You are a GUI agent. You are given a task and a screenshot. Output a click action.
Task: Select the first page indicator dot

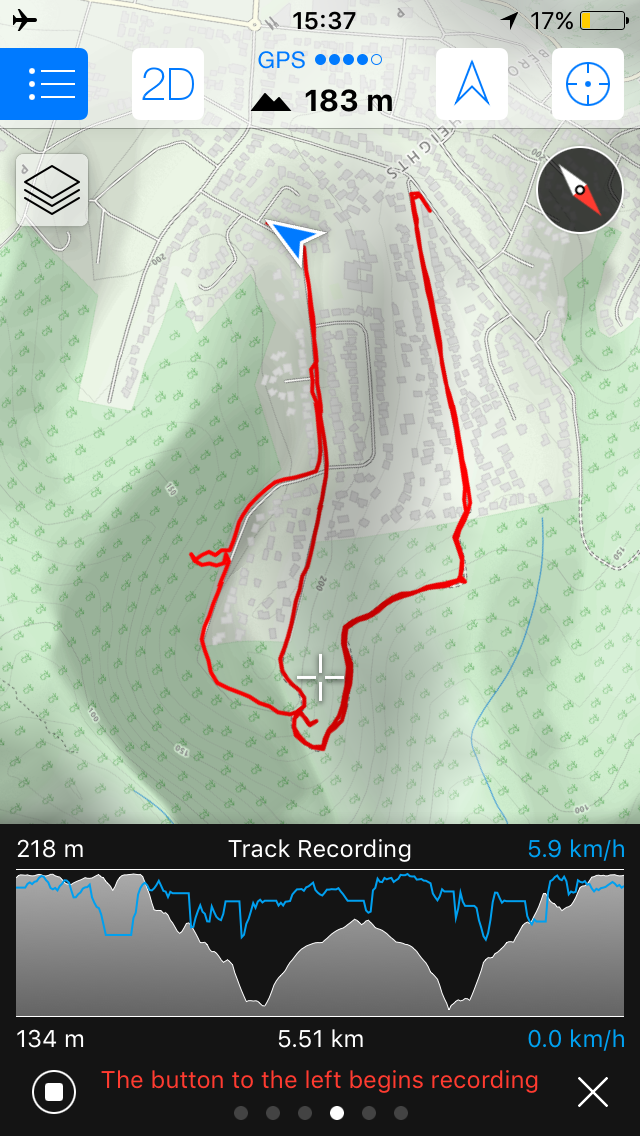(x=241, y=1113)
